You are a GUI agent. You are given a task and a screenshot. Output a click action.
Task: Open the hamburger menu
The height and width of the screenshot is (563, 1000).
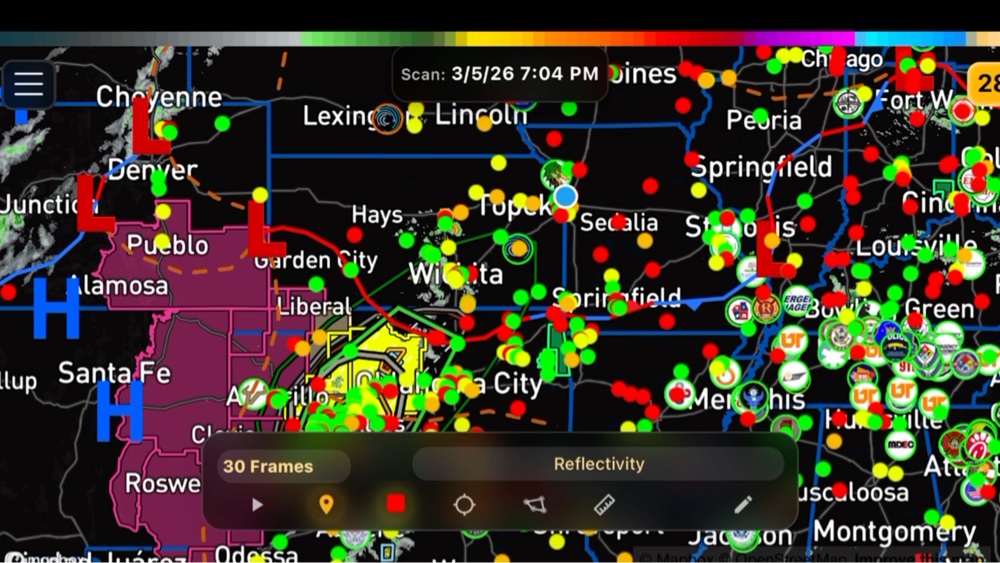[28, 84]
